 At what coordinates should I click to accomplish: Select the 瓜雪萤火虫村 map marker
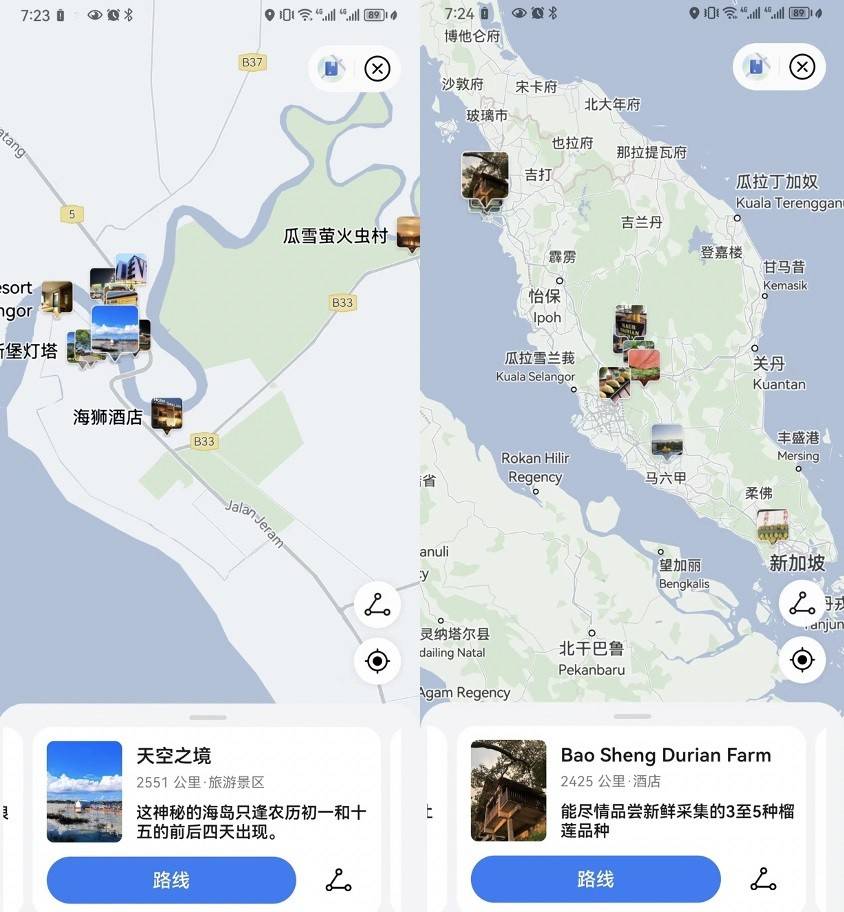click(x=407, y=232)
